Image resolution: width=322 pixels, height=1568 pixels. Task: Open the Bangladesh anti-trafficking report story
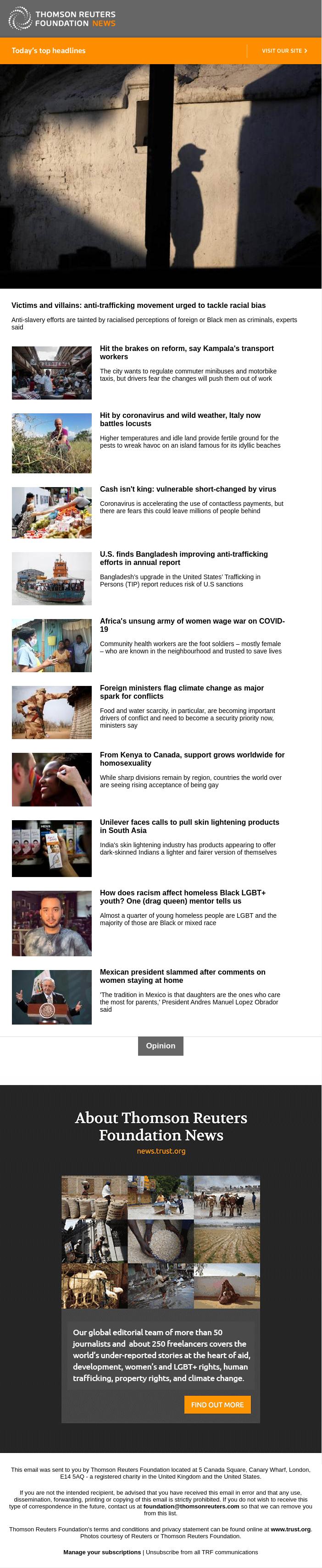(x=183, y=558)
